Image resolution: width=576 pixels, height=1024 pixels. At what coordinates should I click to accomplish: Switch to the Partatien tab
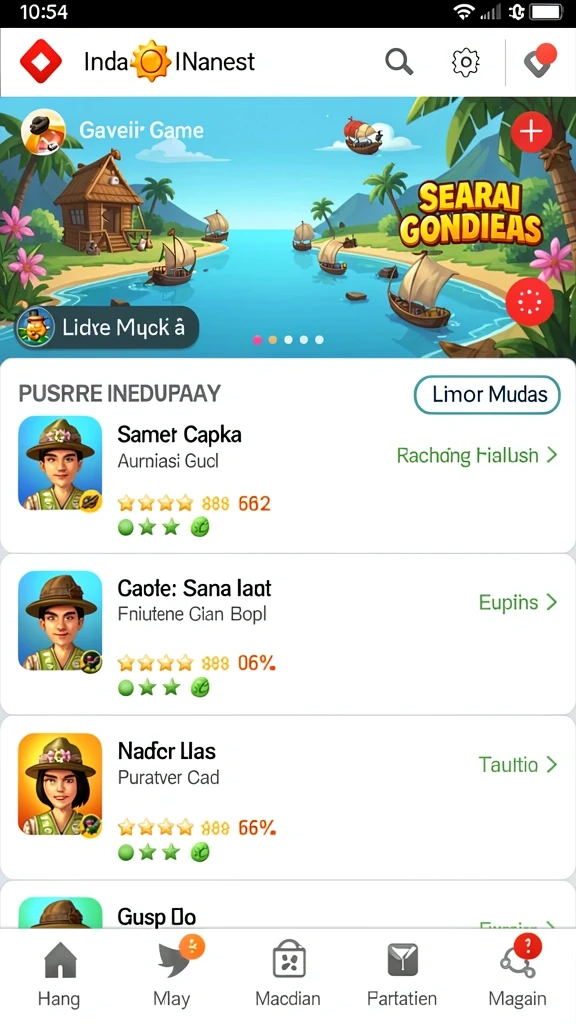(402, 975)
